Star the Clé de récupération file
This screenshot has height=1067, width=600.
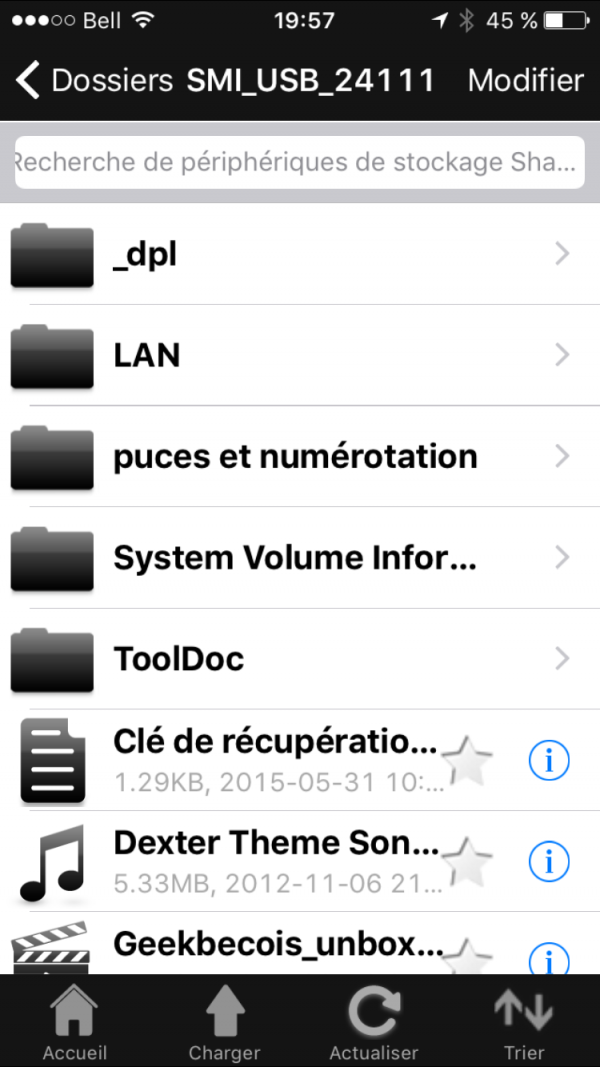click(x=467, y=760)
